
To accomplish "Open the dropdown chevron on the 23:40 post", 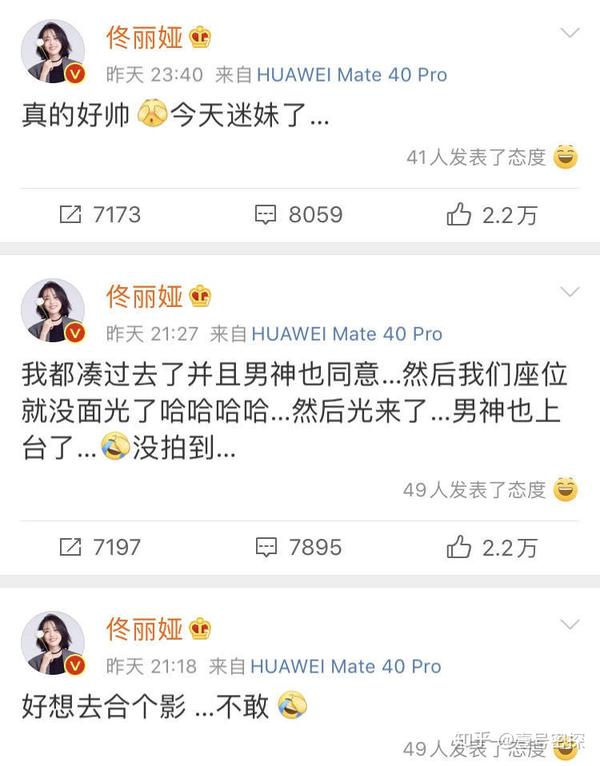I will coord(569,34).
